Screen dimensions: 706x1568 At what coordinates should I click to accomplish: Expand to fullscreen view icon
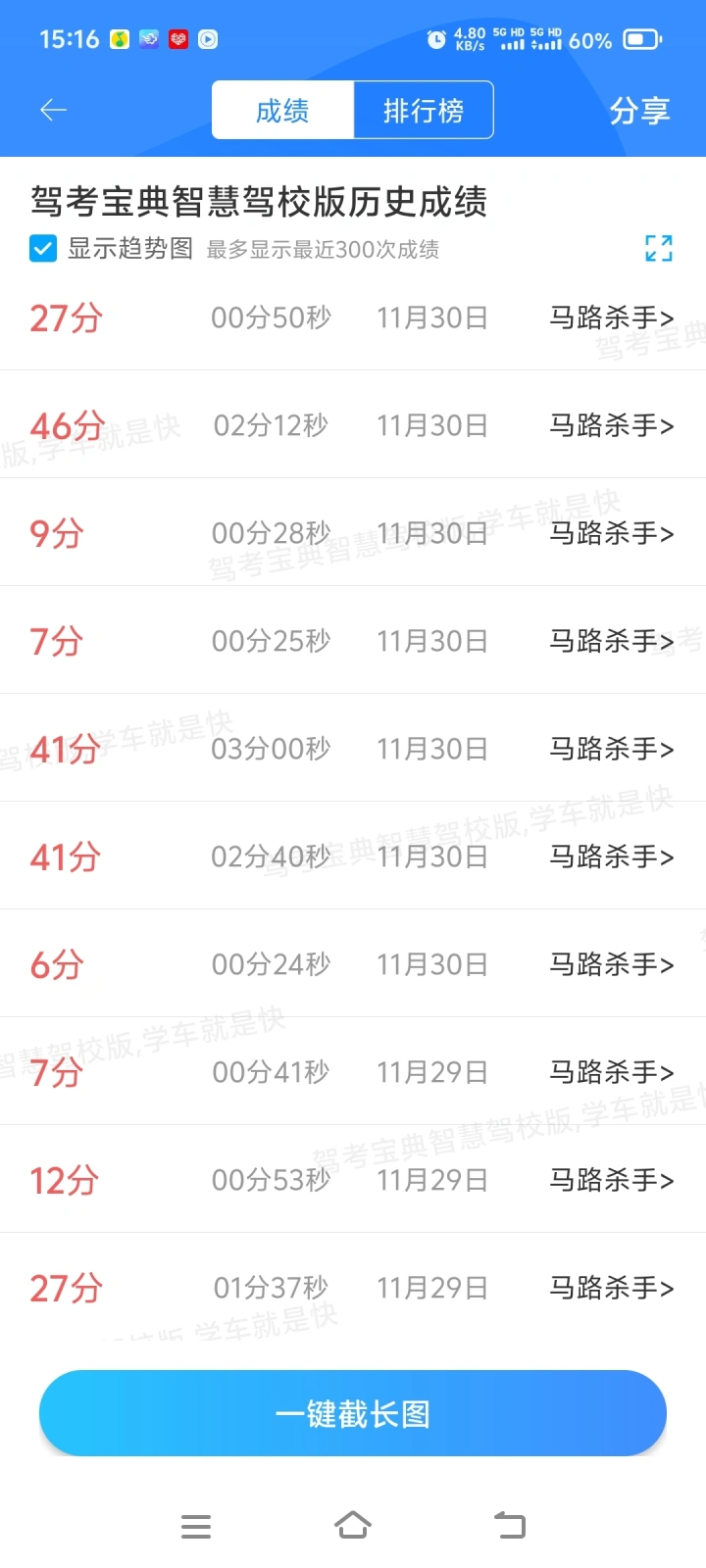659,248
